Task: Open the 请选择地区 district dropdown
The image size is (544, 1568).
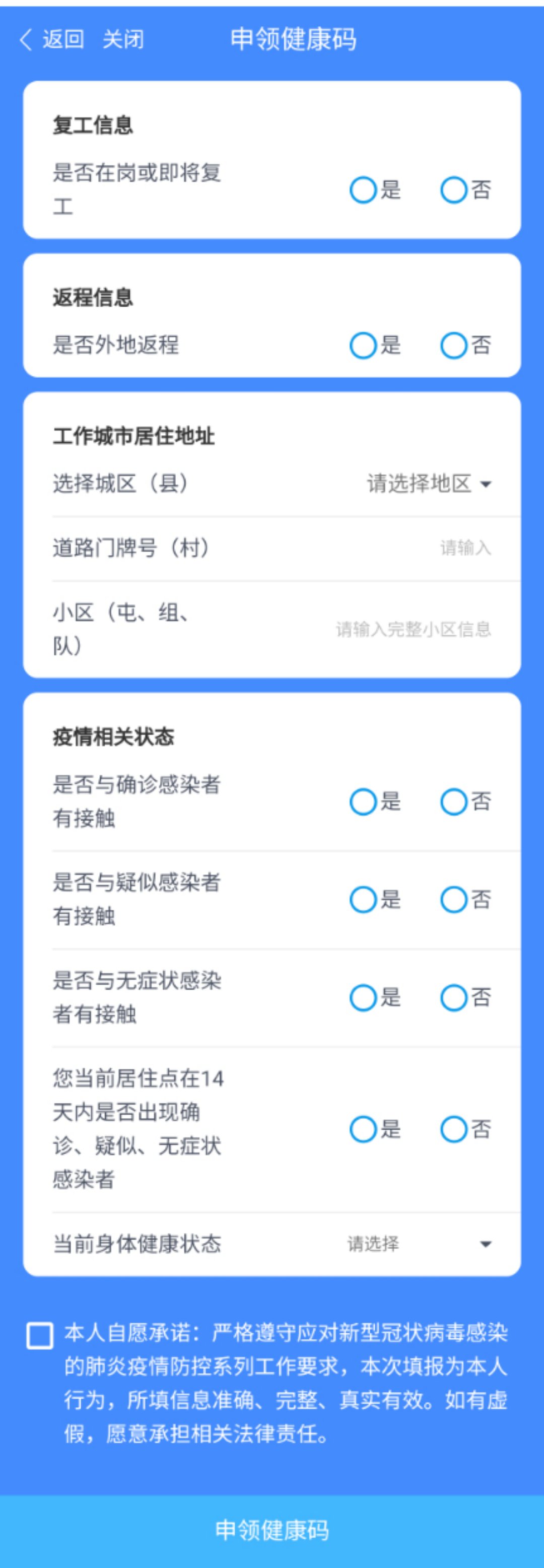Action: tap(428, 484)
